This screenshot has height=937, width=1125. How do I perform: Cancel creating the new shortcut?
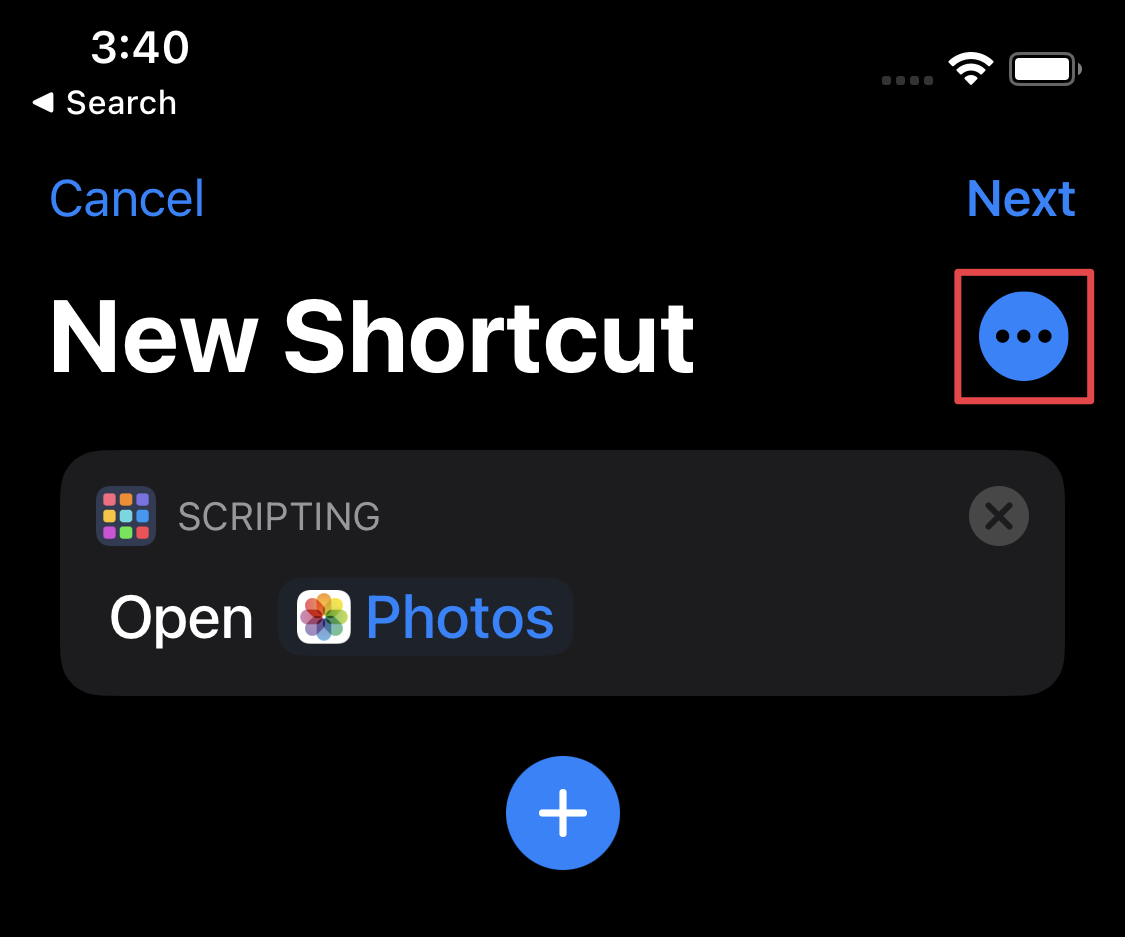tap(127, 198)
